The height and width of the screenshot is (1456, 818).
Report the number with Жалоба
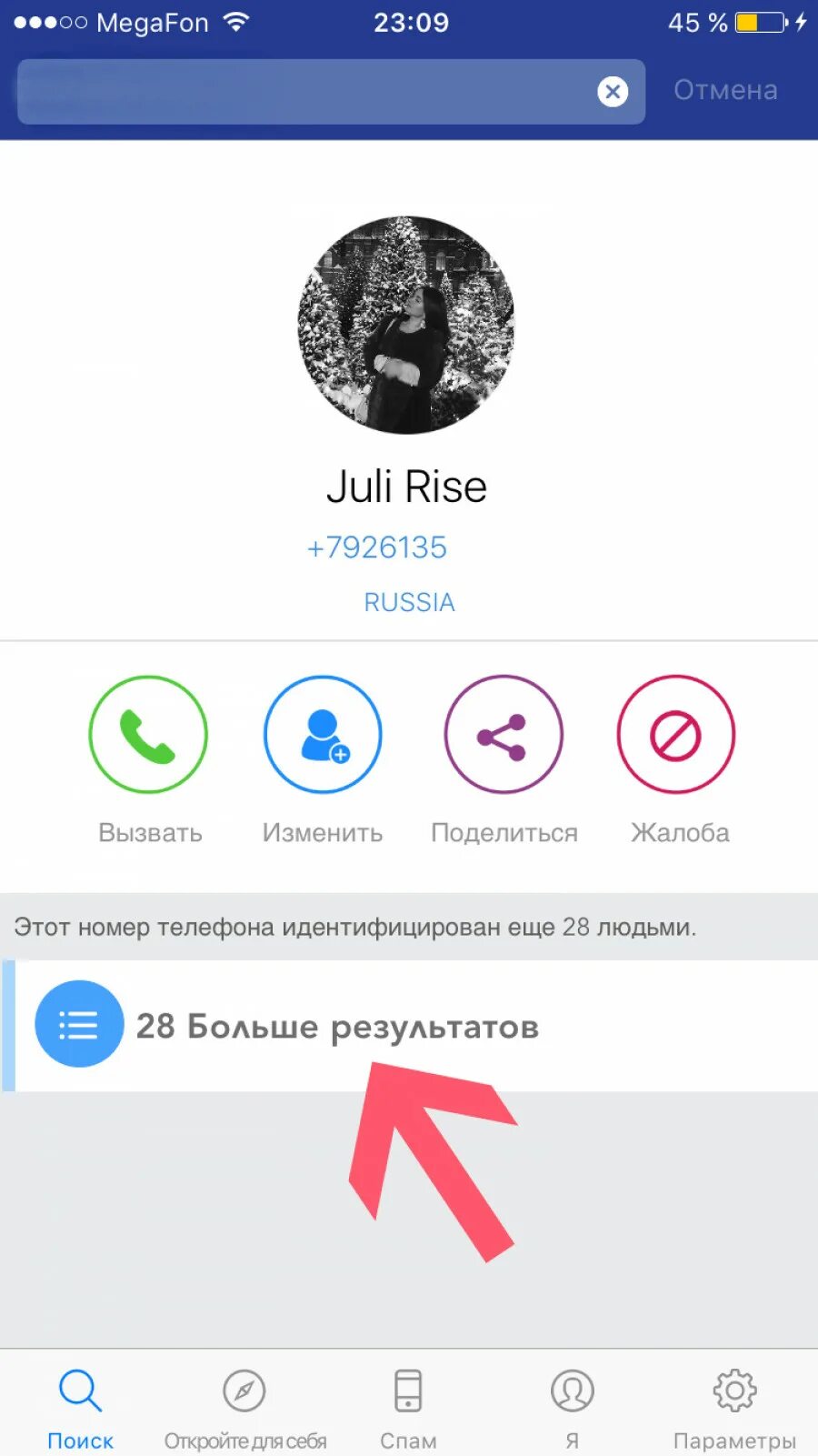(x=675, y=735)
